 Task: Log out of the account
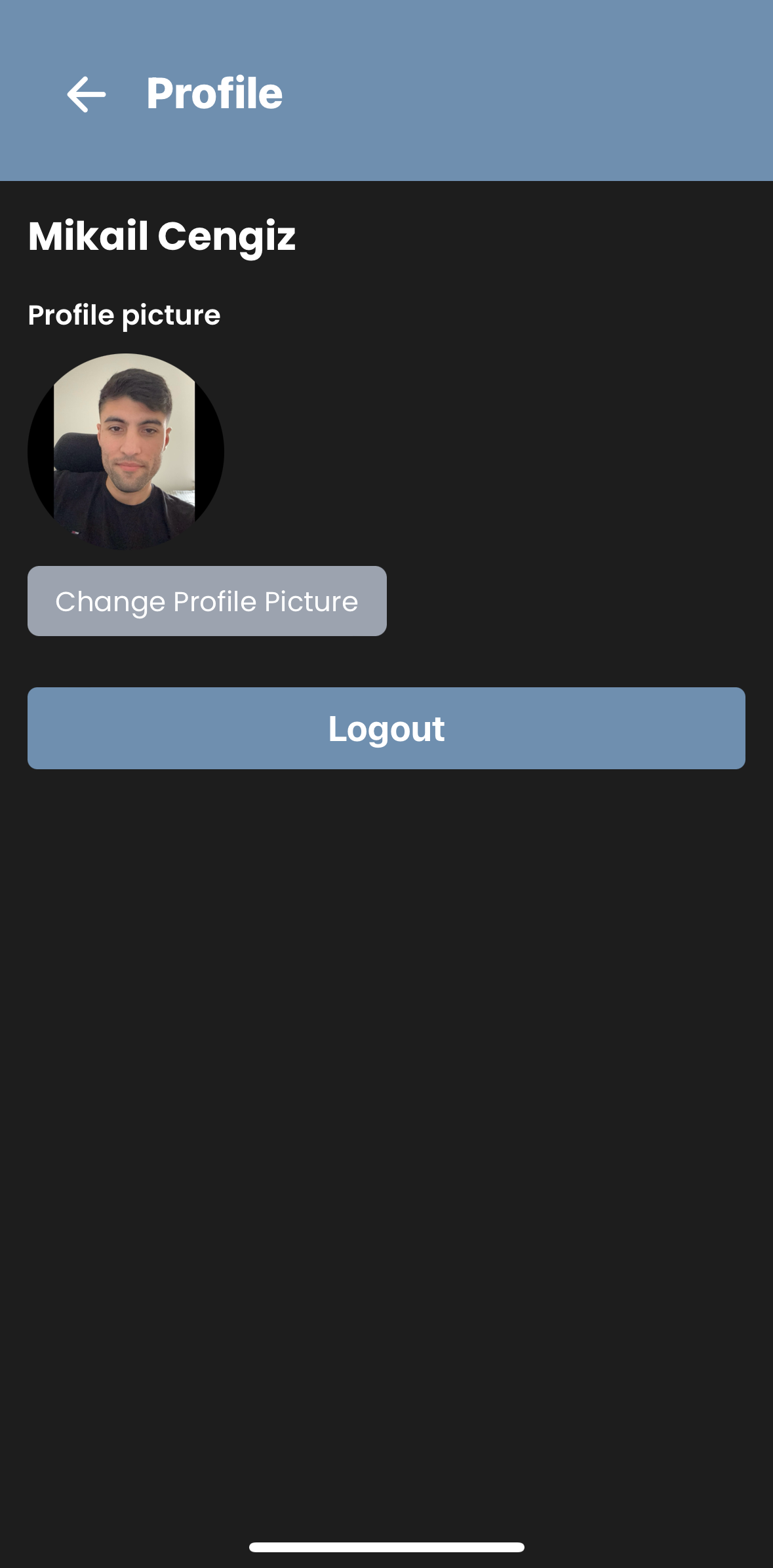coord(386,728)
